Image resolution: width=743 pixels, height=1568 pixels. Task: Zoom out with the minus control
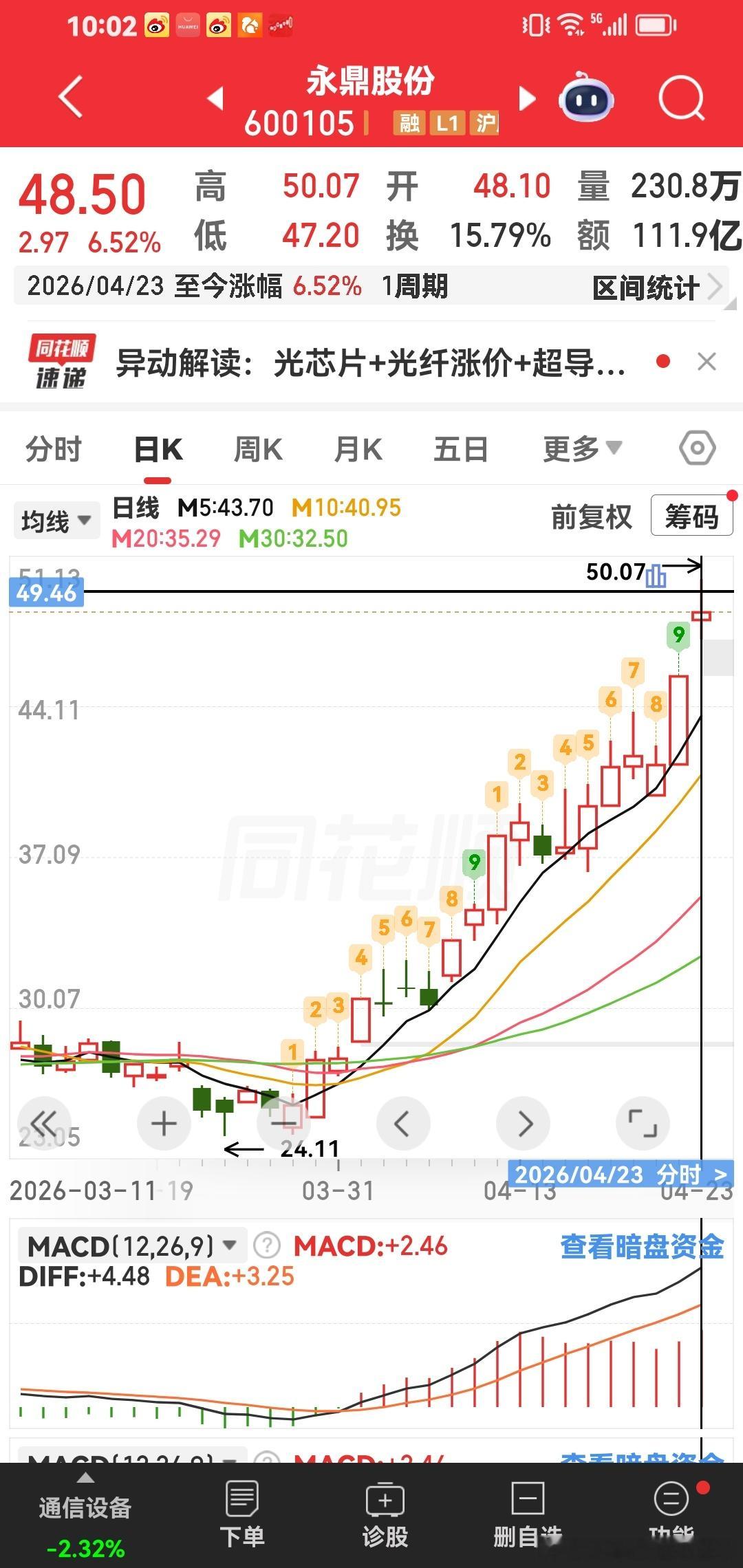283,1122
